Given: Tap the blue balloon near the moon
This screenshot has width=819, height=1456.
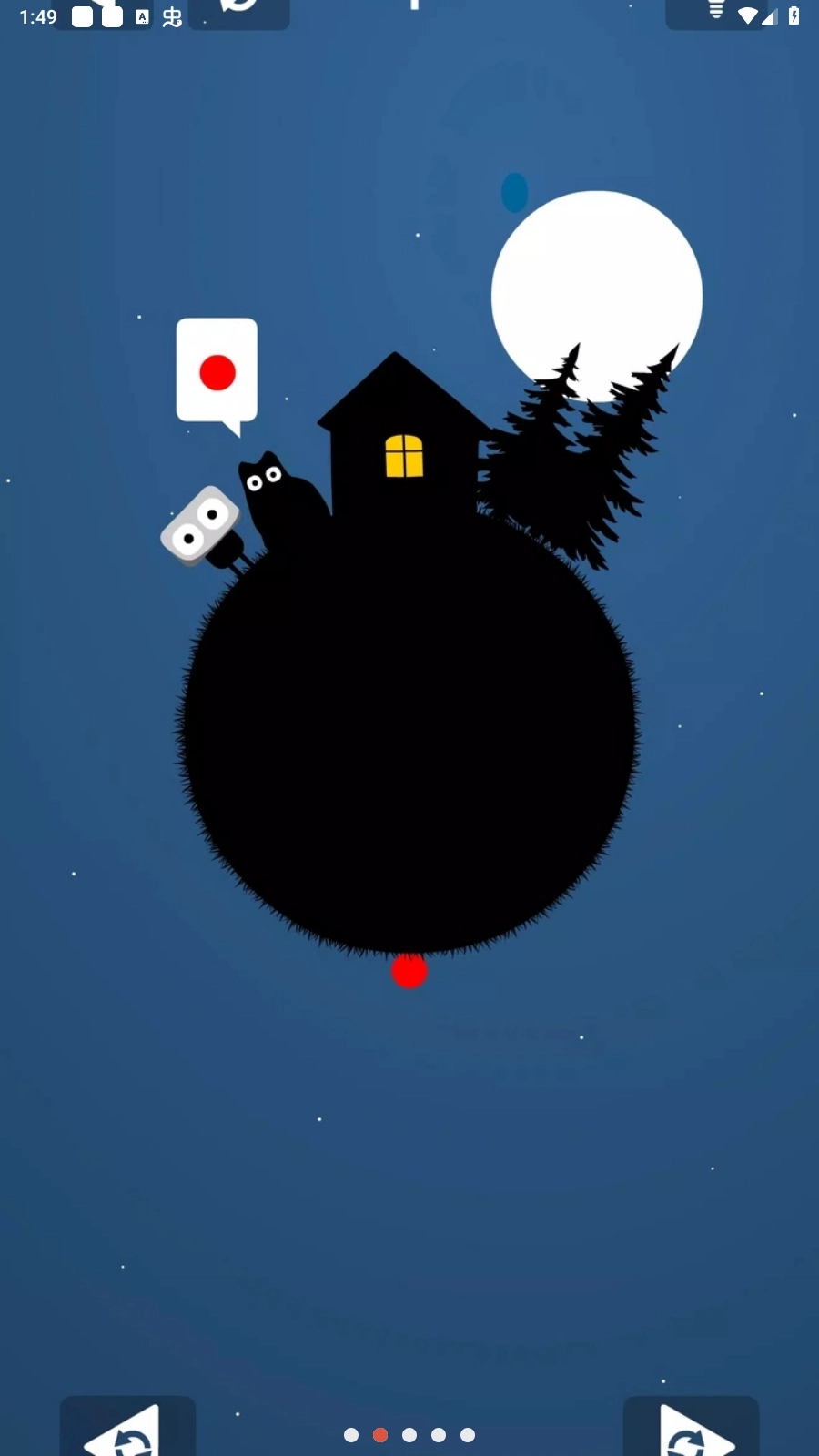Looking at the screenshot, I should point(514,192).
